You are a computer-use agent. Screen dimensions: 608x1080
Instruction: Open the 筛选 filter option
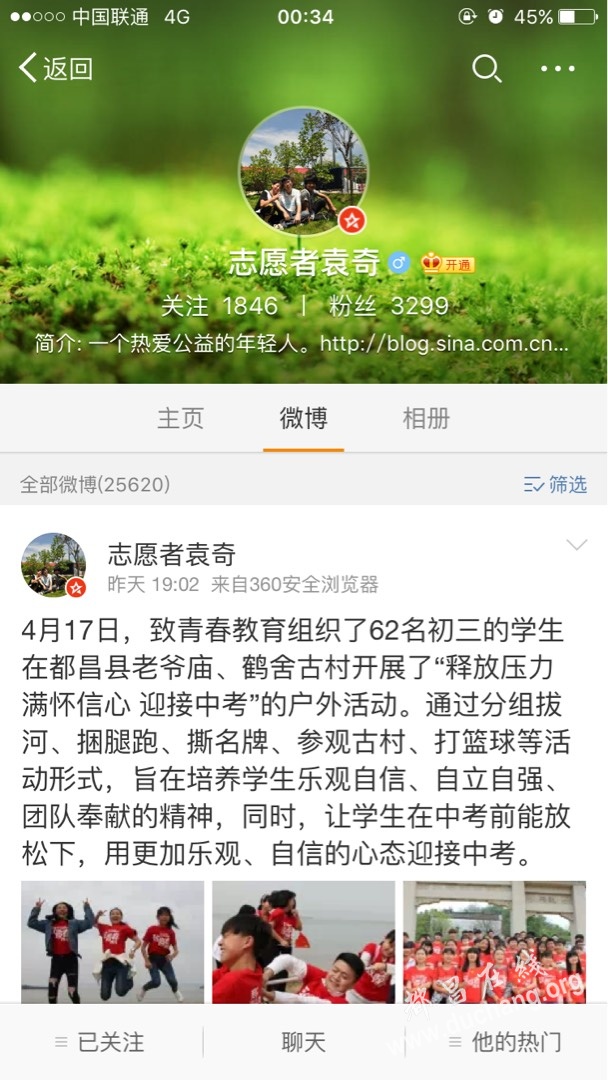point(555,484)
